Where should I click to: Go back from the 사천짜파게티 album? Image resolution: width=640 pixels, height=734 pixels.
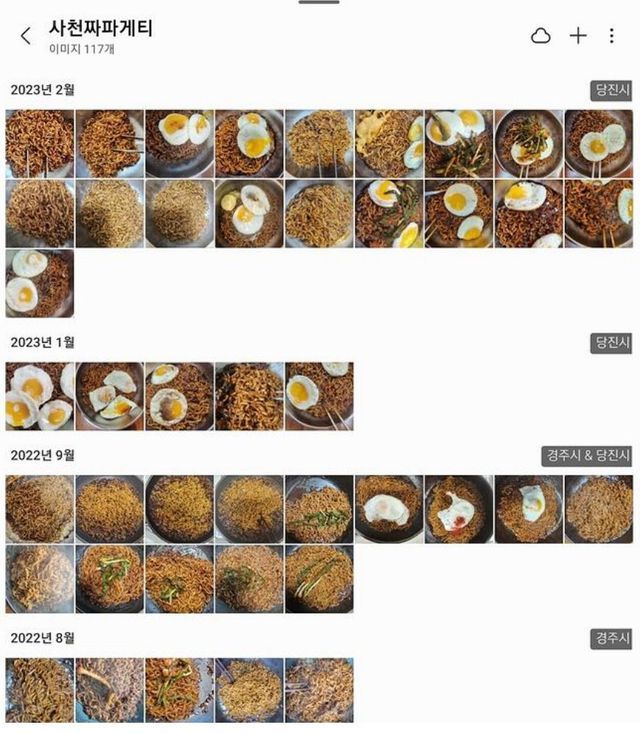click(25, 36)
